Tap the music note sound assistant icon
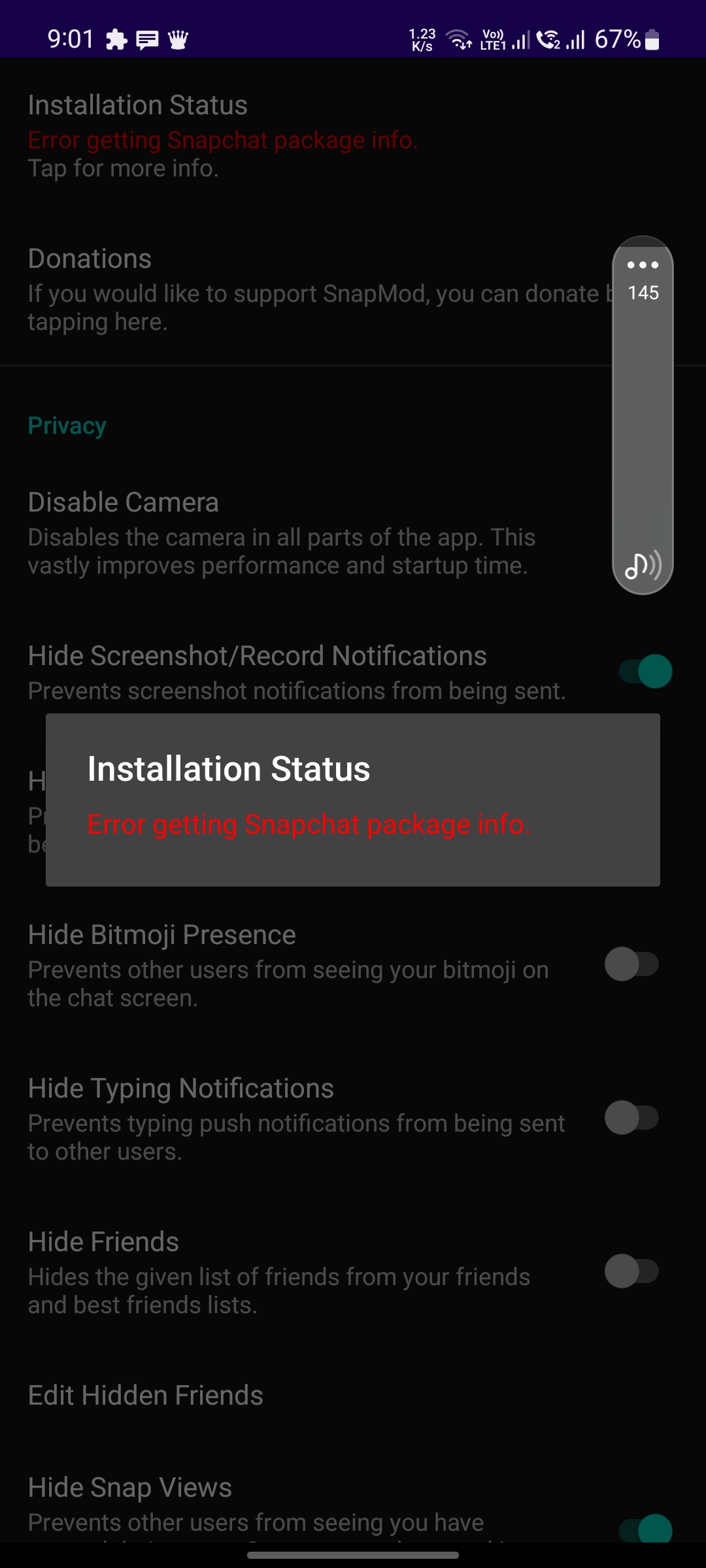 (x=643, y=566)
